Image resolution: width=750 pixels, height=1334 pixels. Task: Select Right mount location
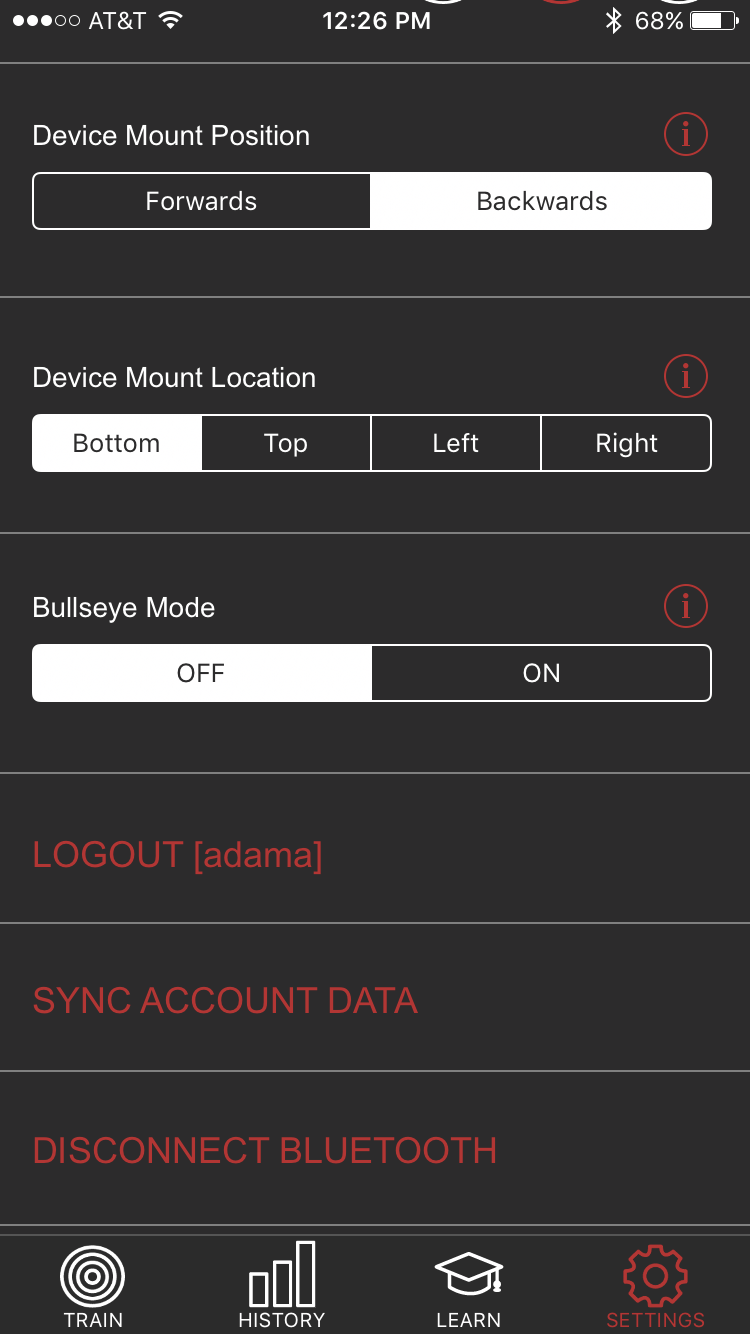(626, 443)
